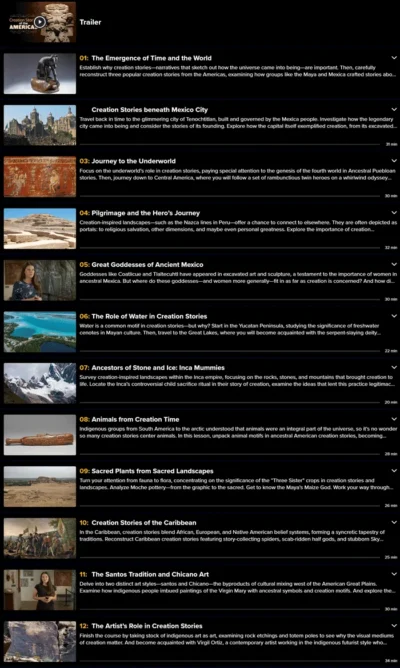Open episode 12 The Artist's Role

point(141,626)
